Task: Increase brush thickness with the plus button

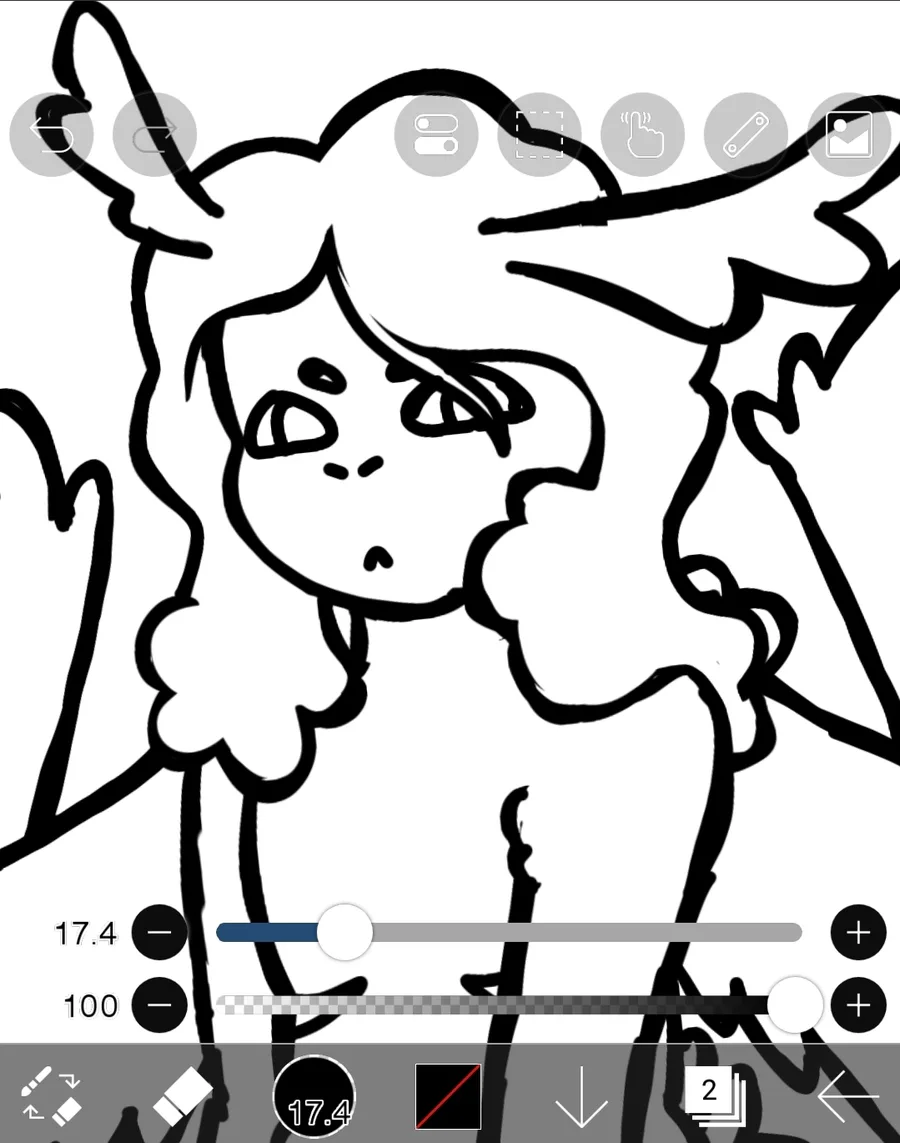Action: click(x=858, y=933)
